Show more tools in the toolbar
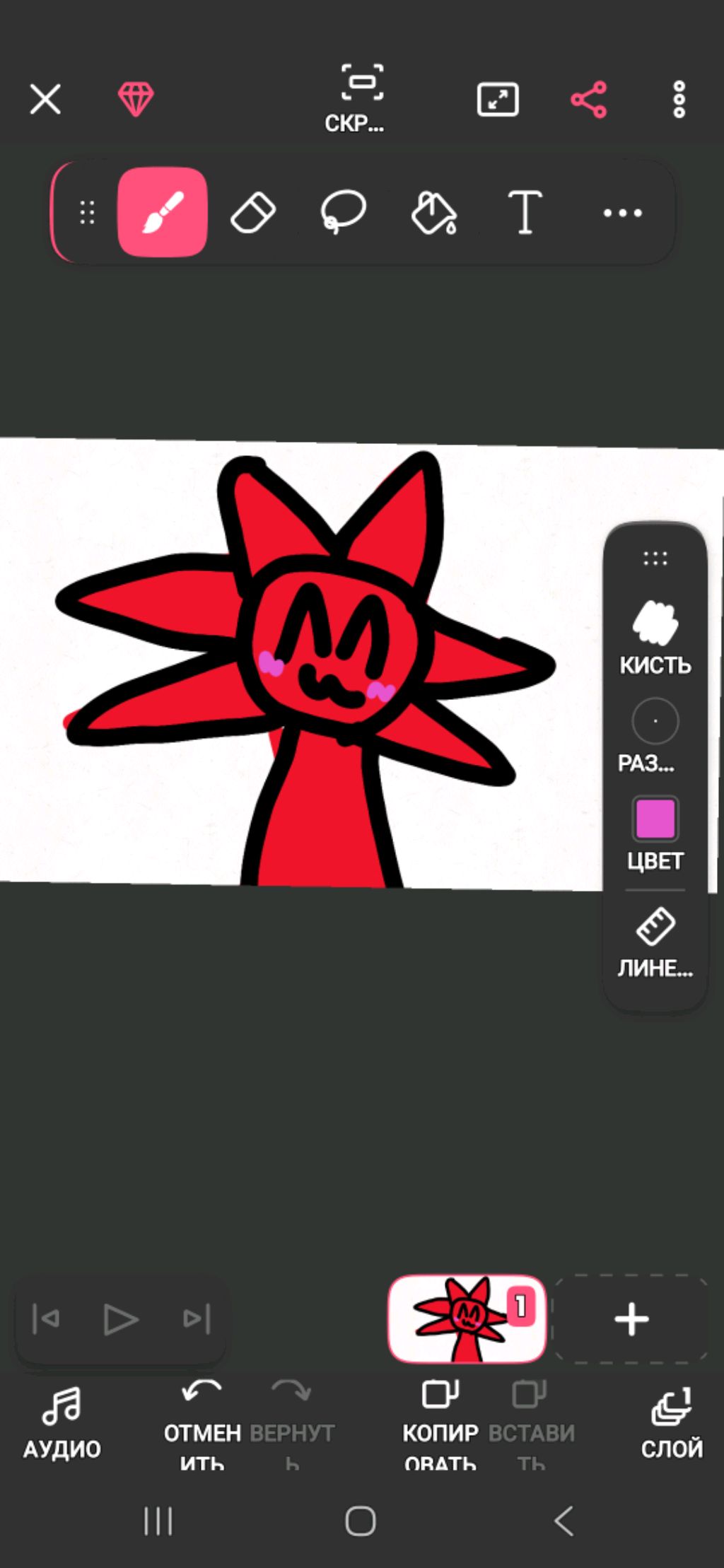Viewport: 724px width, 1568px height. click(x=622, y=212)
